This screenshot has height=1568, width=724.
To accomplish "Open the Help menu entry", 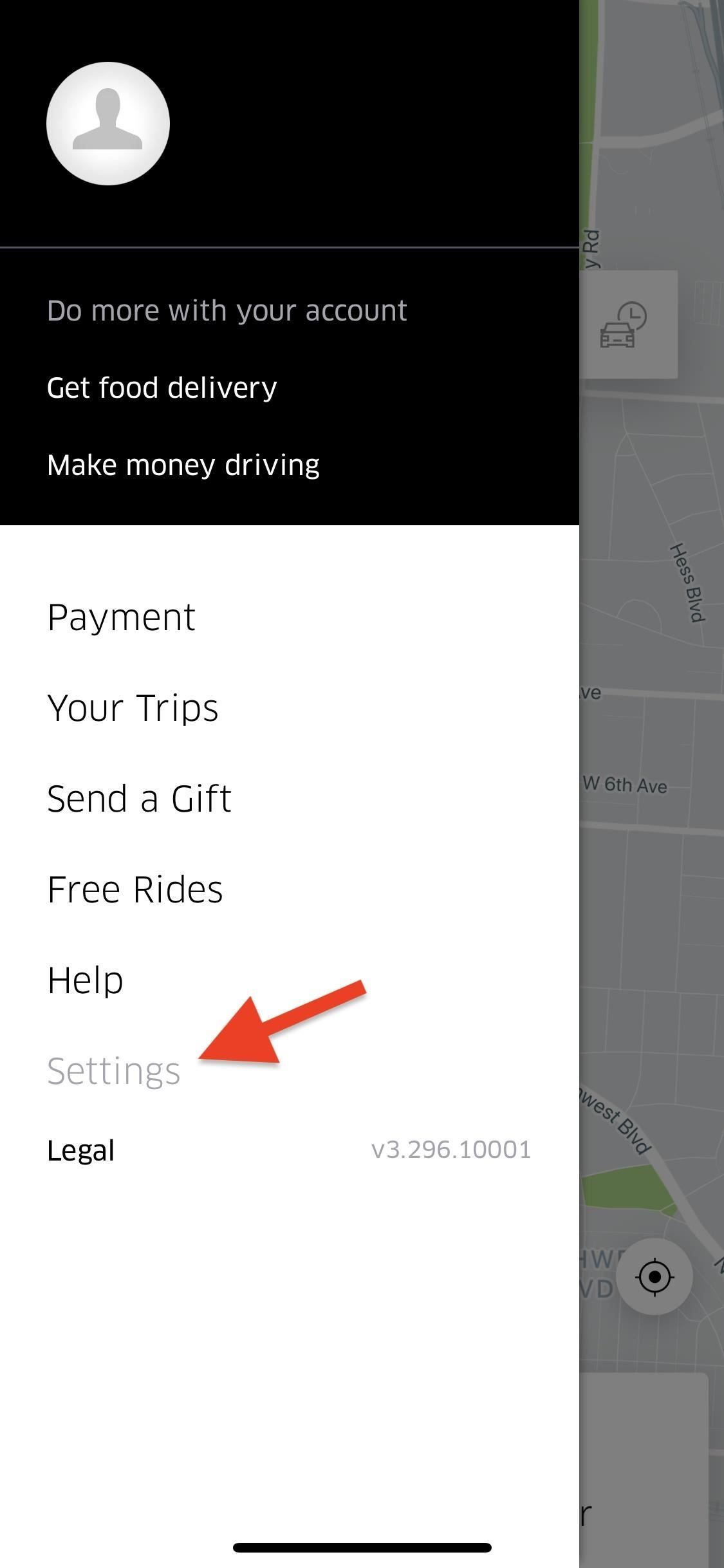I will click(84, 980).
